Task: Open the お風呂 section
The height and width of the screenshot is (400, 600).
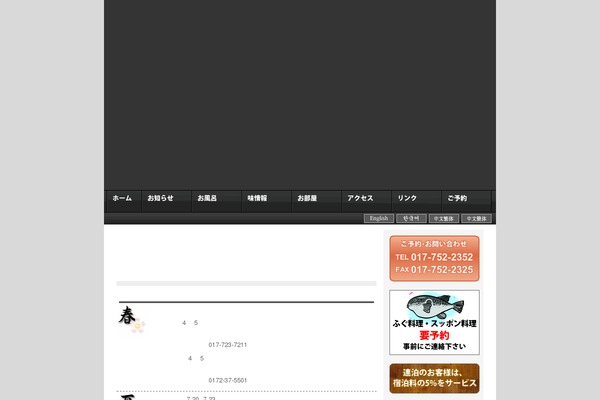Action: [x=208, y=198]
